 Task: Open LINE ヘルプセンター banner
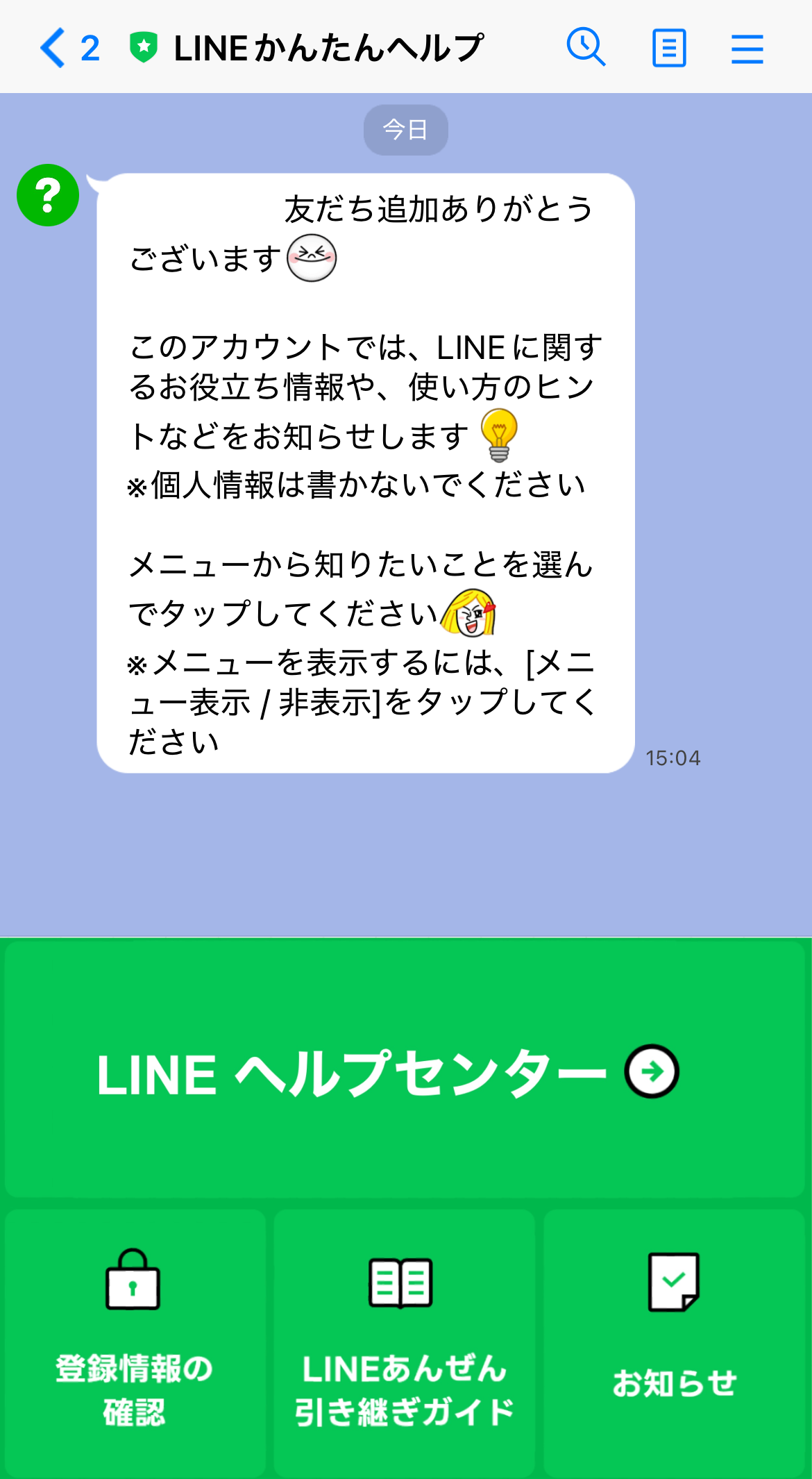point(405,1070)
